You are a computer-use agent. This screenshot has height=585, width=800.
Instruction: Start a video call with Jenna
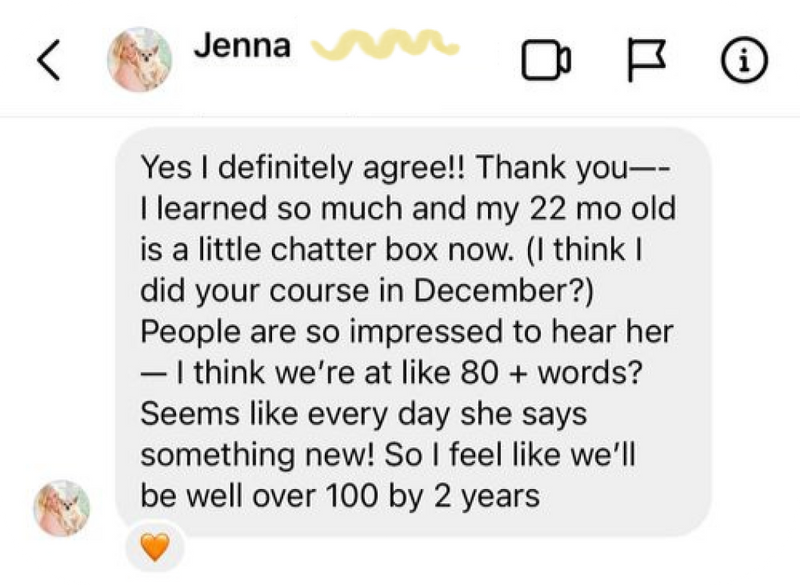click(546, 62)
